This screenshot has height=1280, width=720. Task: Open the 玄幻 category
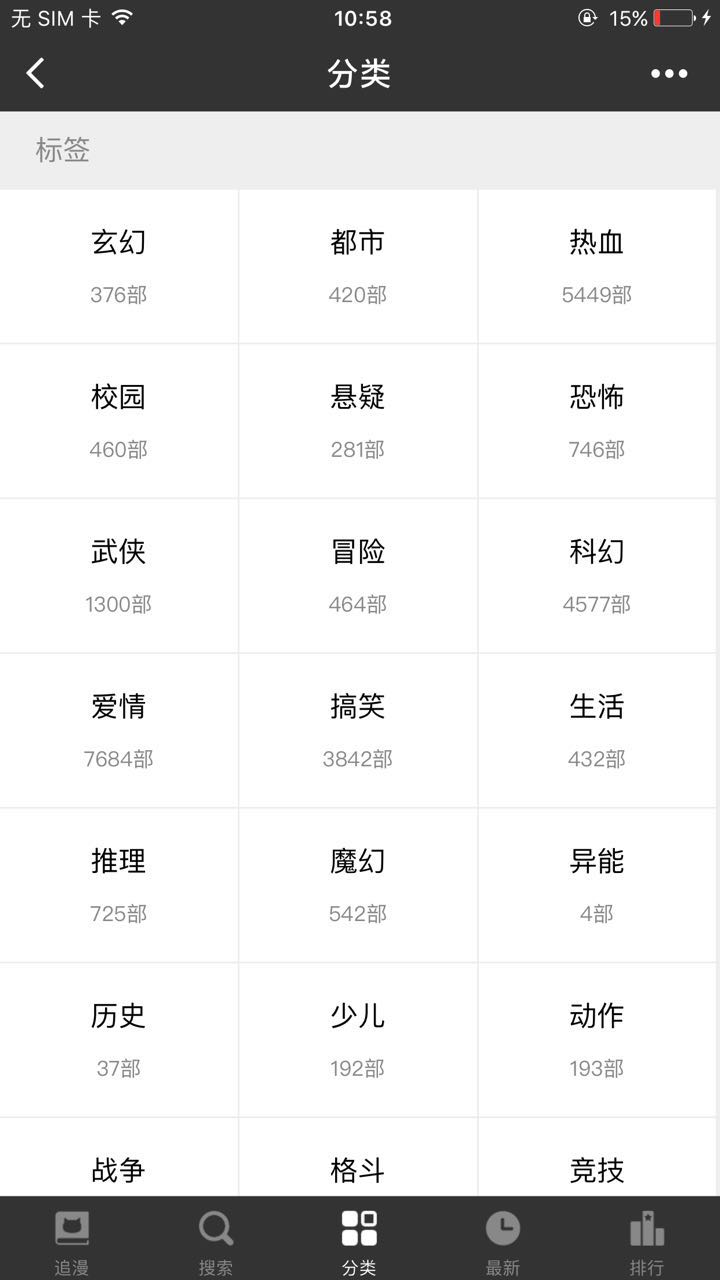(x=119, y=266)
